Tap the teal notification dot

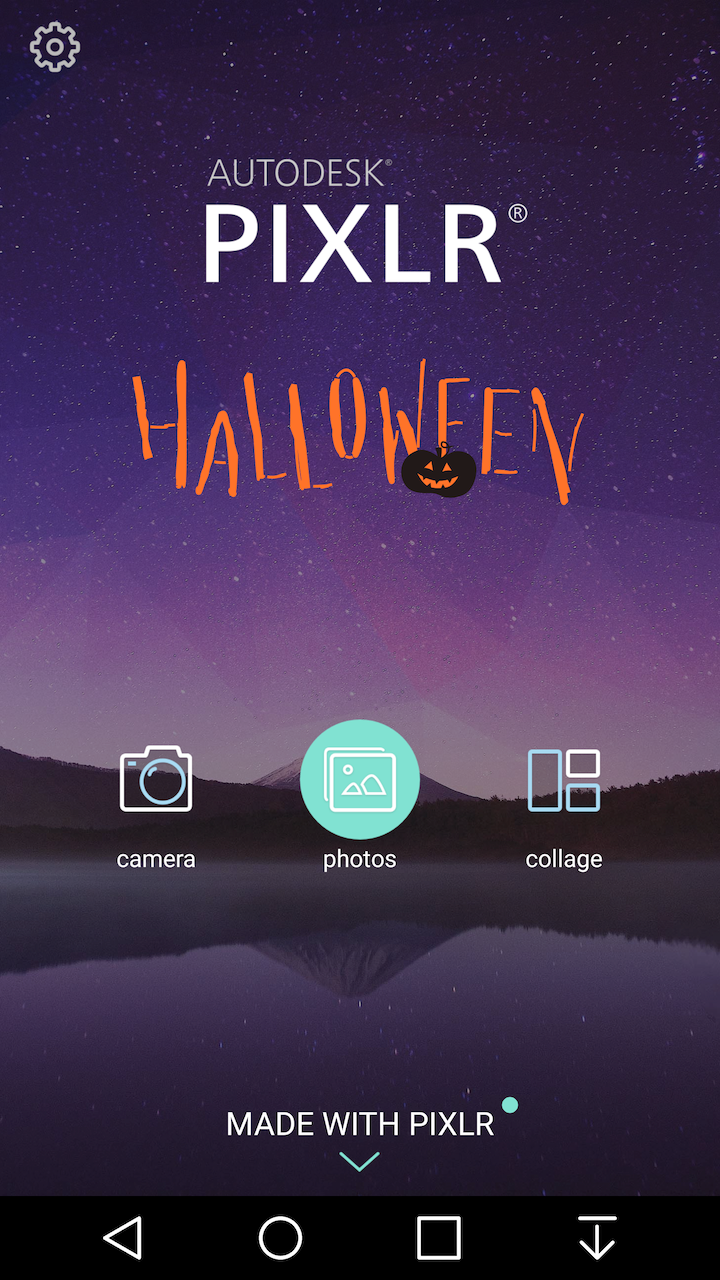pyautogui.click(x=512, y=1104)
